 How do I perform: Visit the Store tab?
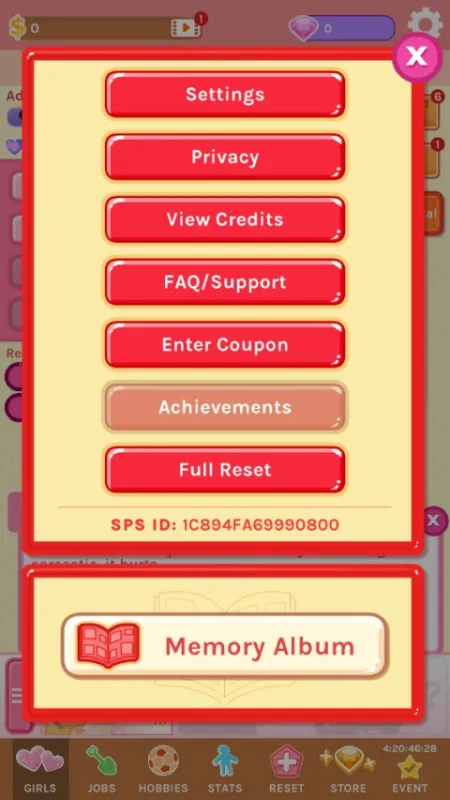point(348,769)
